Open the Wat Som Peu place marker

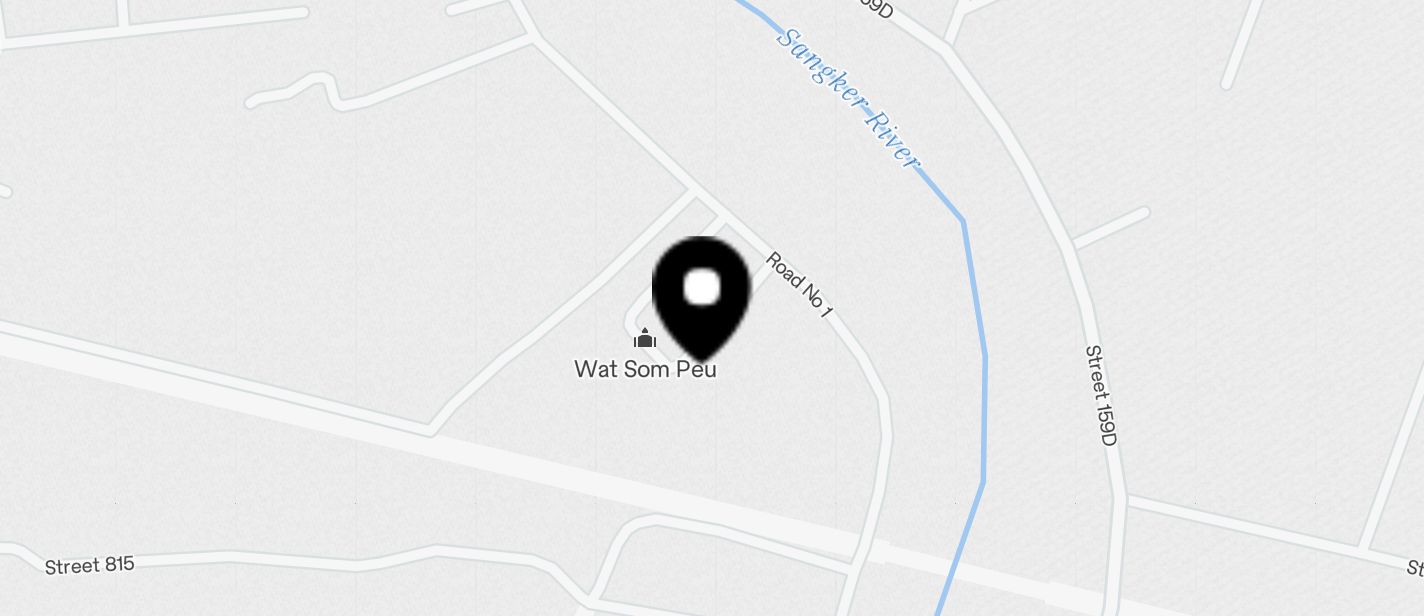pos(645,340)
